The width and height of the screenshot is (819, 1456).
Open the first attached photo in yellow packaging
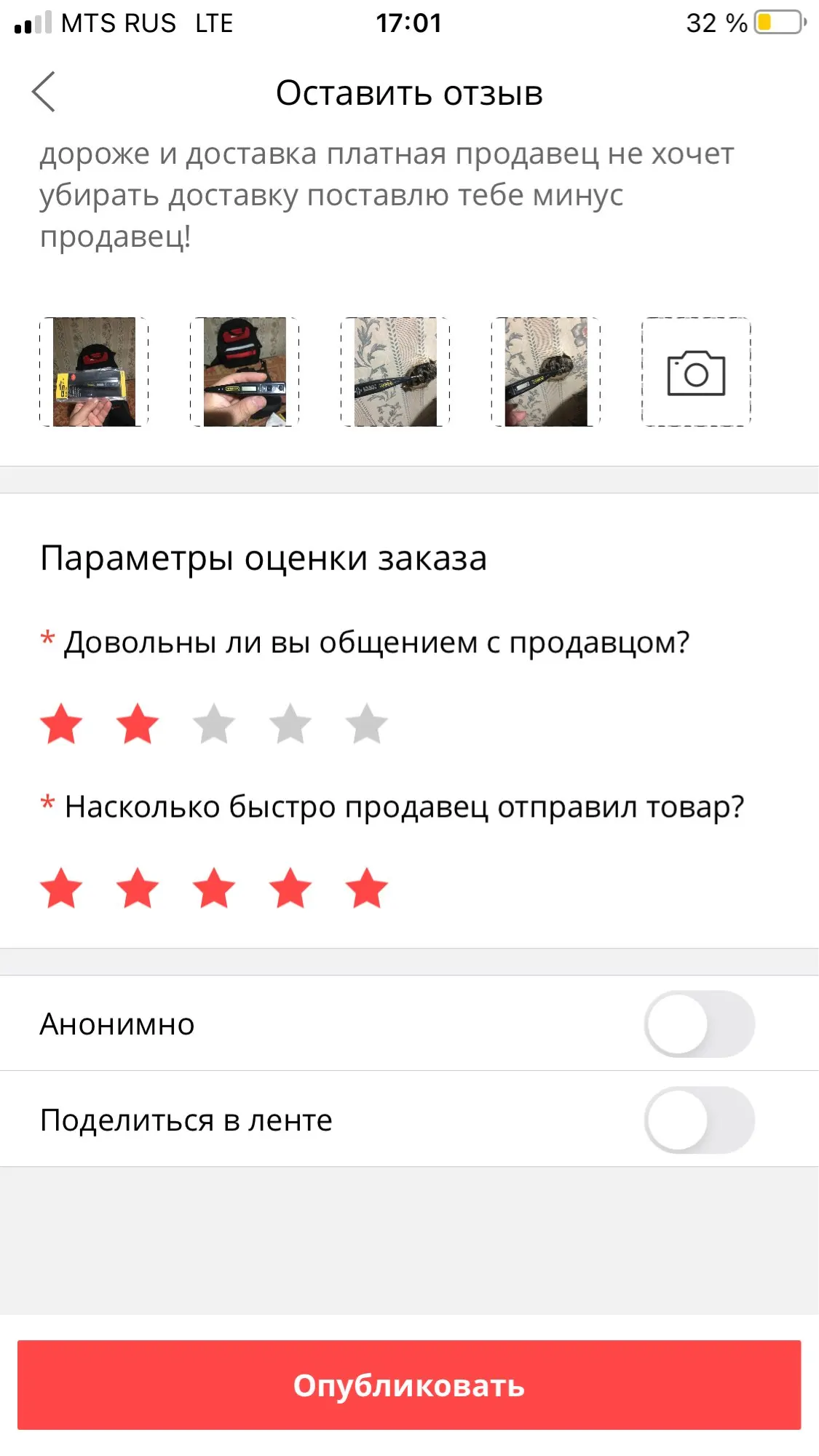(x=94, y=372)
